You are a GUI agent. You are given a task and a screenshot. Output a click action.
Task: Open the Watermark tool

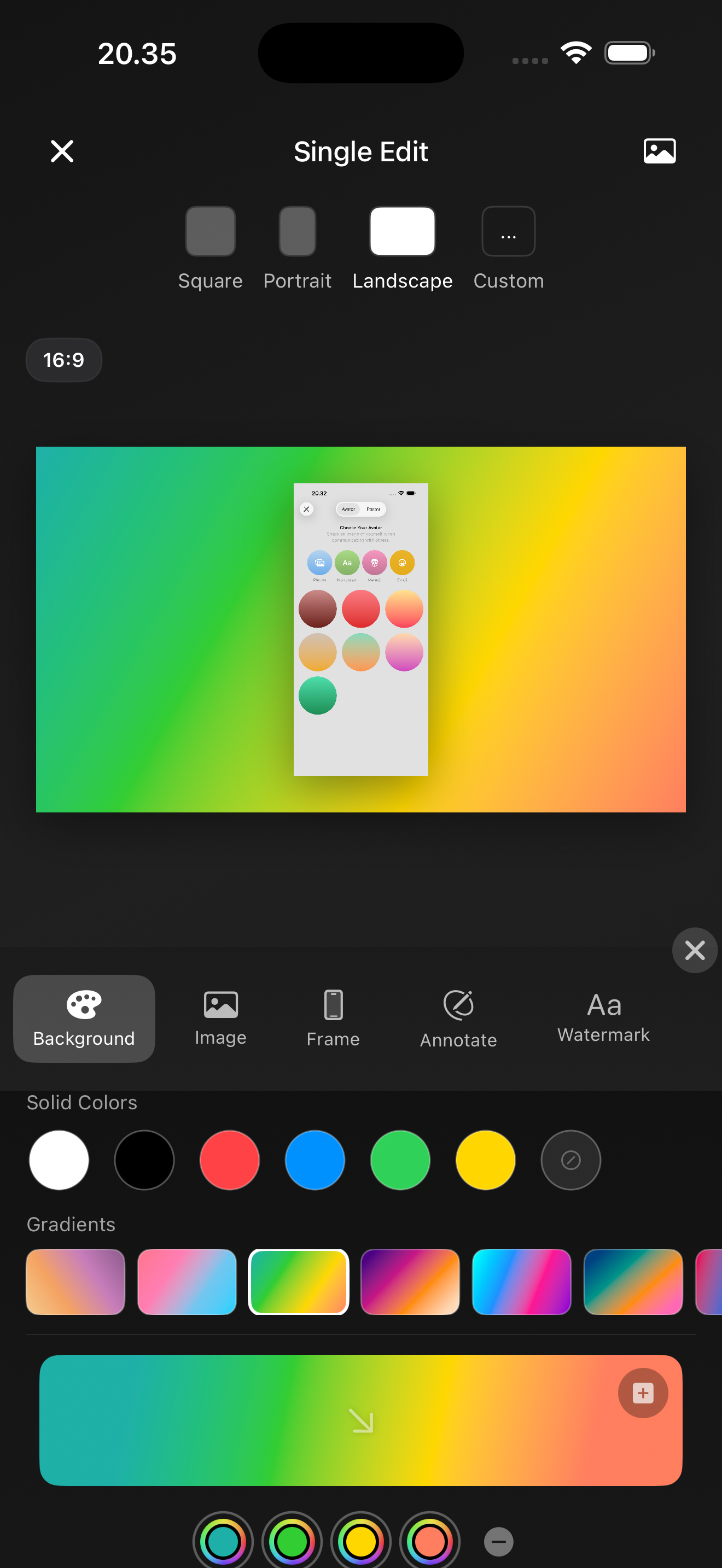point(603,1019)
